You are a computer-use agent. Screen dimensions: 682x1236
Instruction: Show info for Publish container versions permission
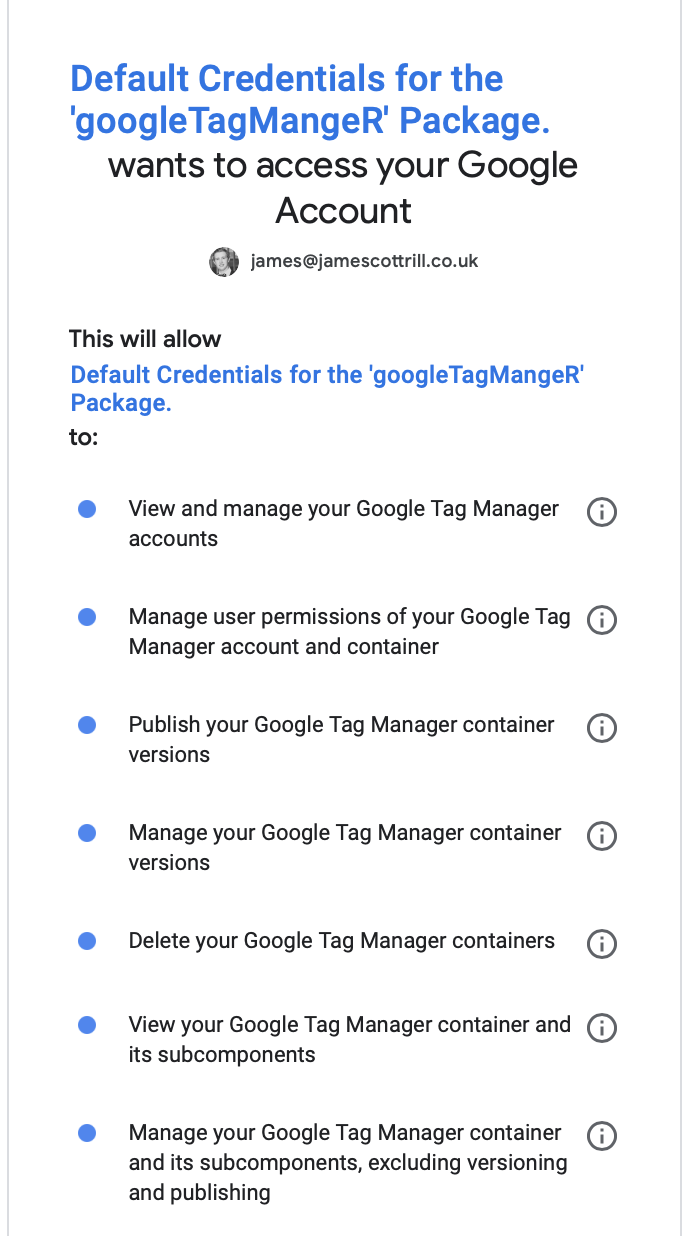pos(601,728)
